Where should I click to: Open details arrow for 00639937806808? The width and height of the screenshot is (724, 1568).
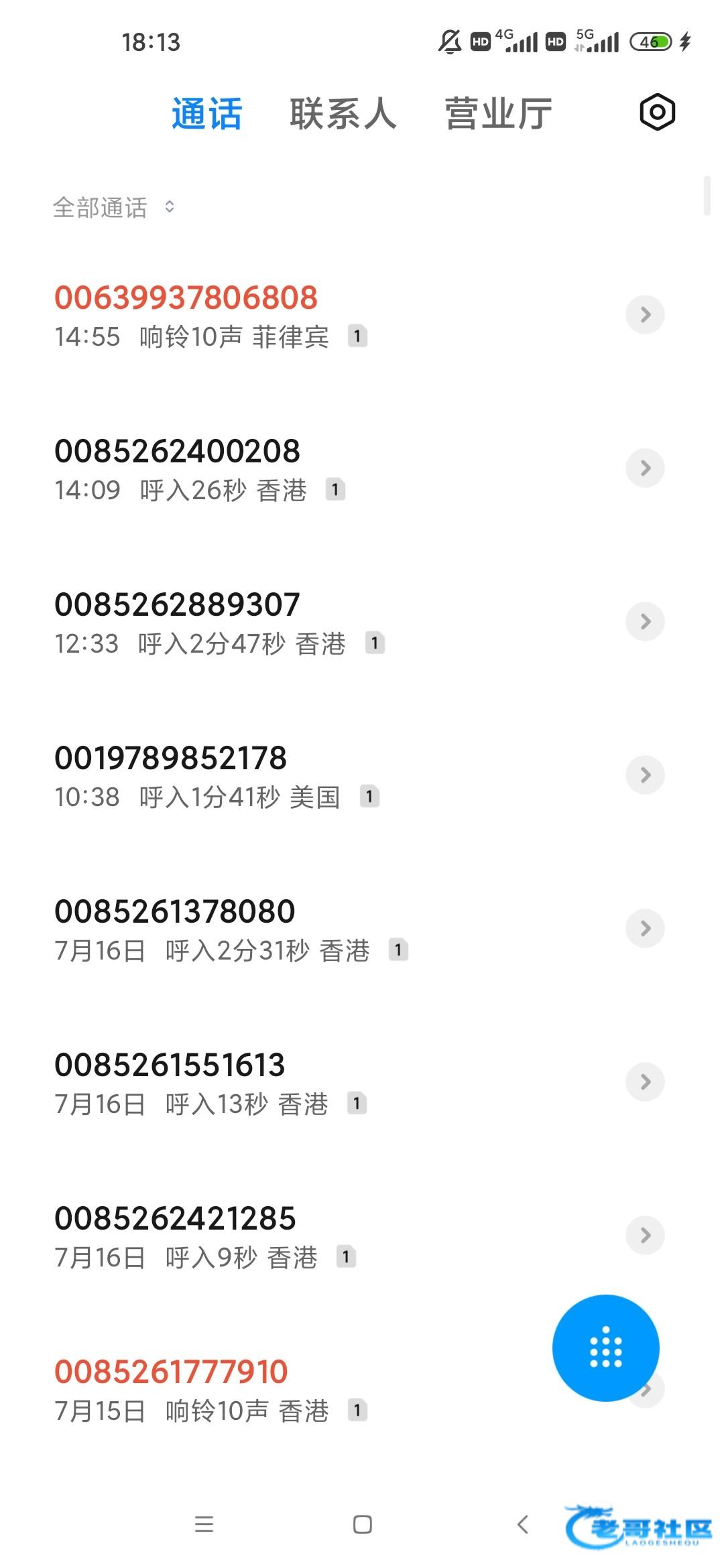[645, 314]
